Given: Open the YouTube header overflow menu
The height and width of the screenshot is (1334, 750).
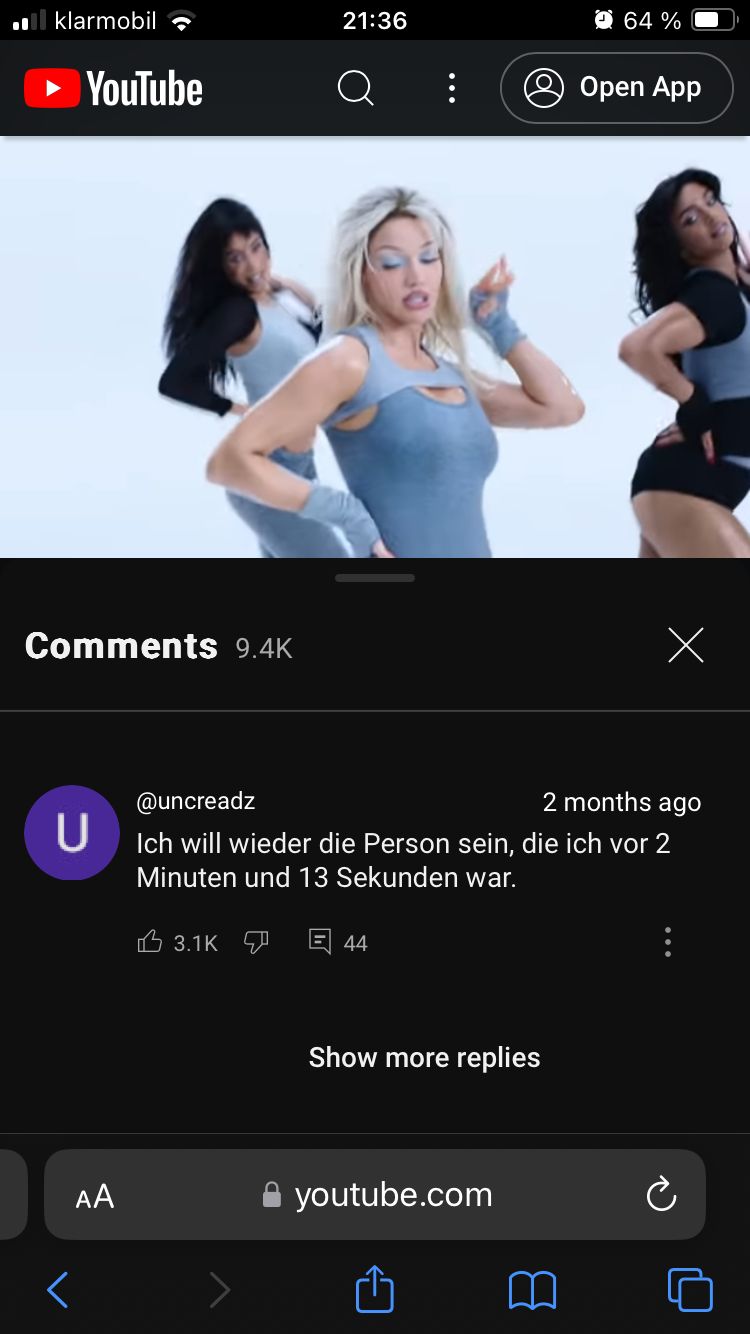Looking at the screenshot, I should pyautogui.click(x=452, y=89).
